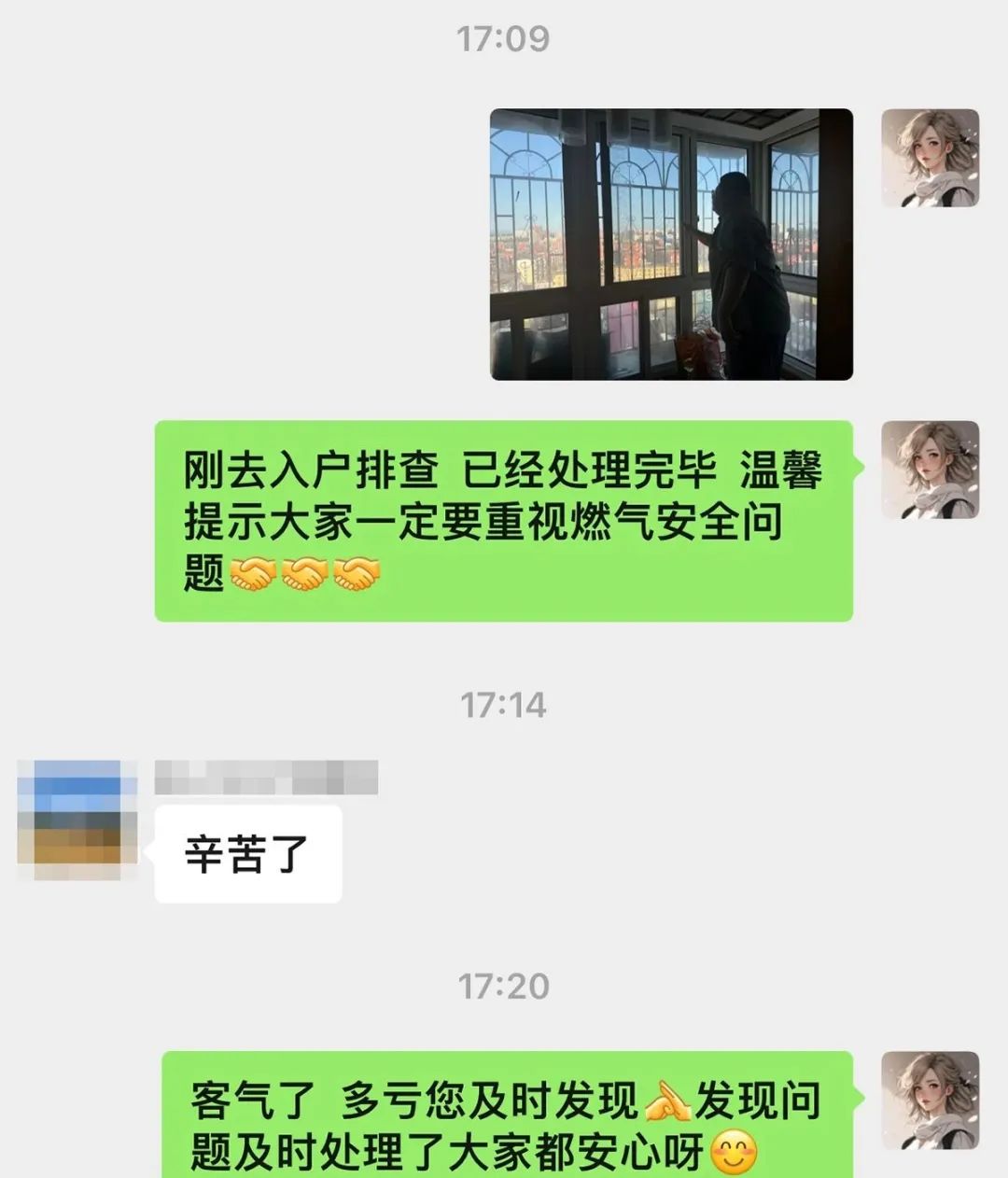This screenshot has height=1178, width=1008.
Task: Open the photo of the man at the window
Action: (671, 245)
